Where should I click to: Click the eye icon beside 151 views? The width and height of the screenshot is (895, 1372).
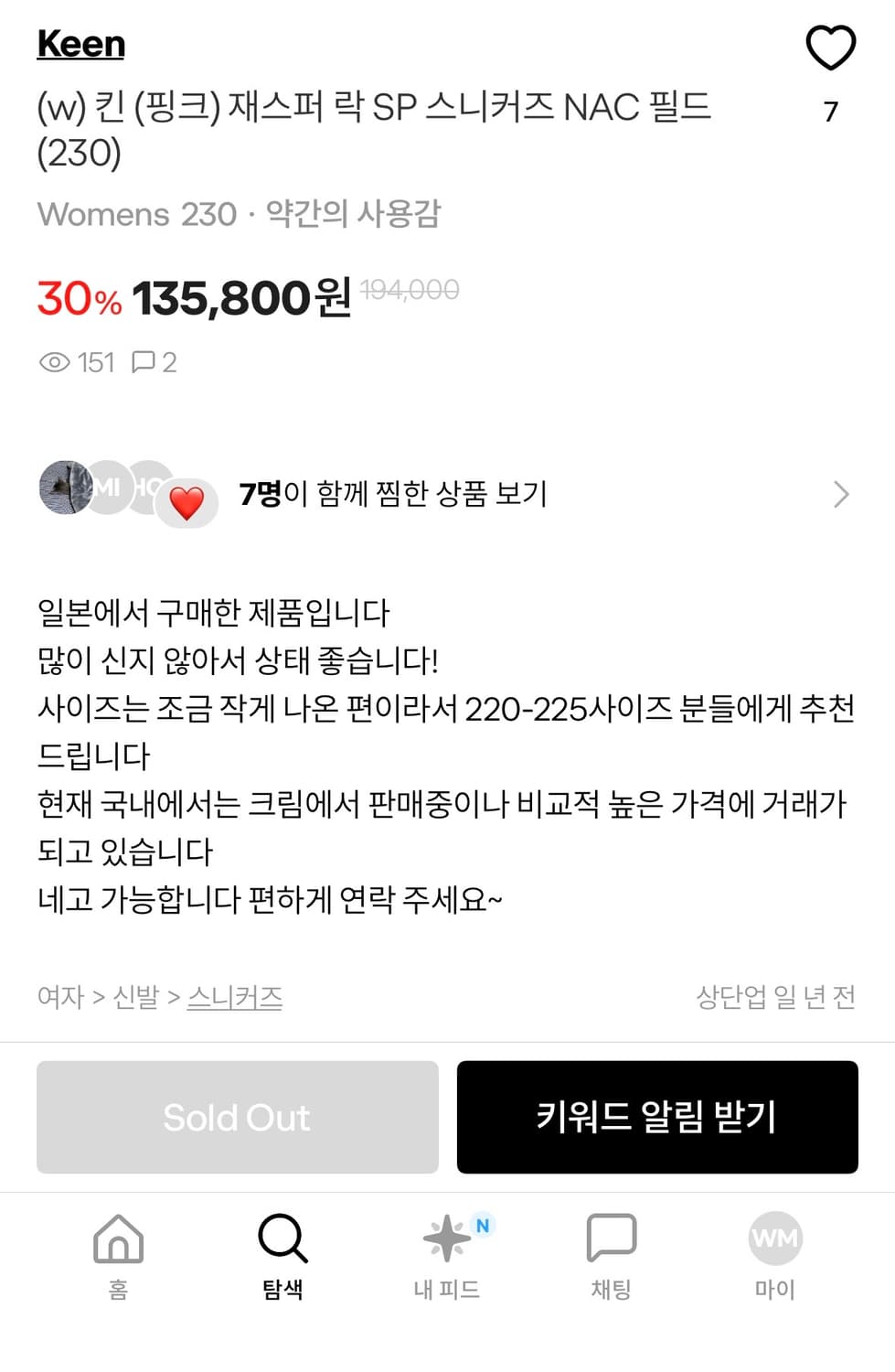[57, 363]
